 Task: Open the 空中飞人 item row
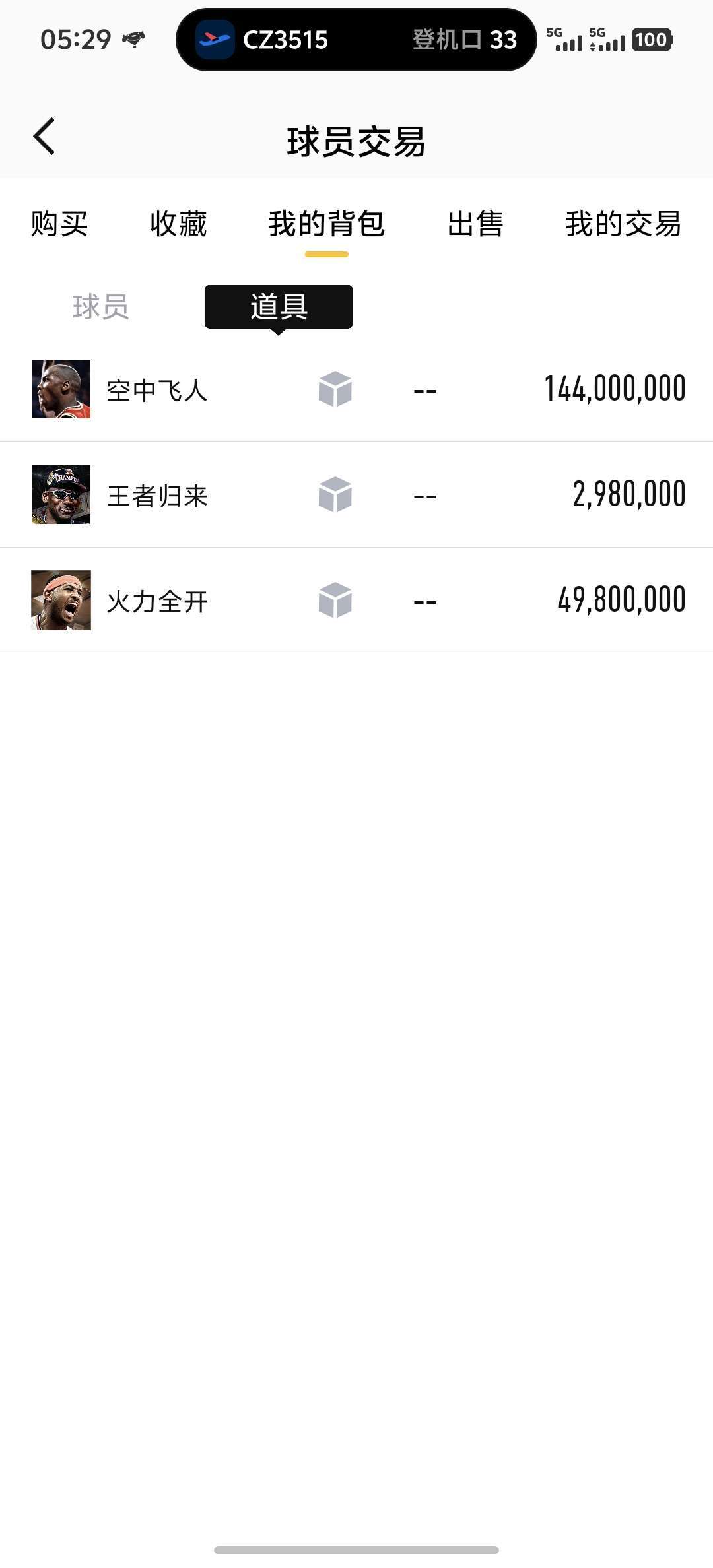[356, 389]
